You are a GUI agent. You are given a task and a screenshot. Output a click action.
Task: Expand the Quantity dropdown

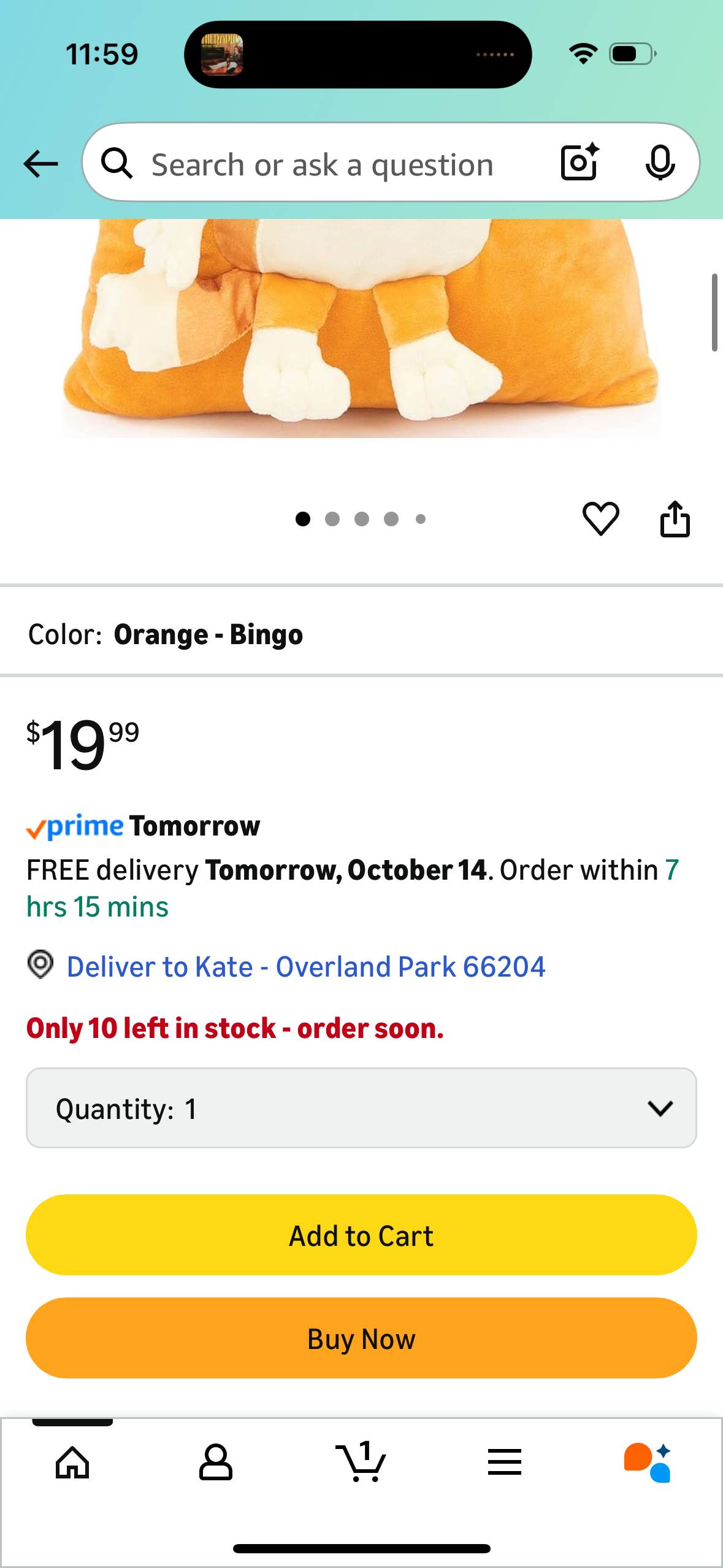click(361, 1108)
